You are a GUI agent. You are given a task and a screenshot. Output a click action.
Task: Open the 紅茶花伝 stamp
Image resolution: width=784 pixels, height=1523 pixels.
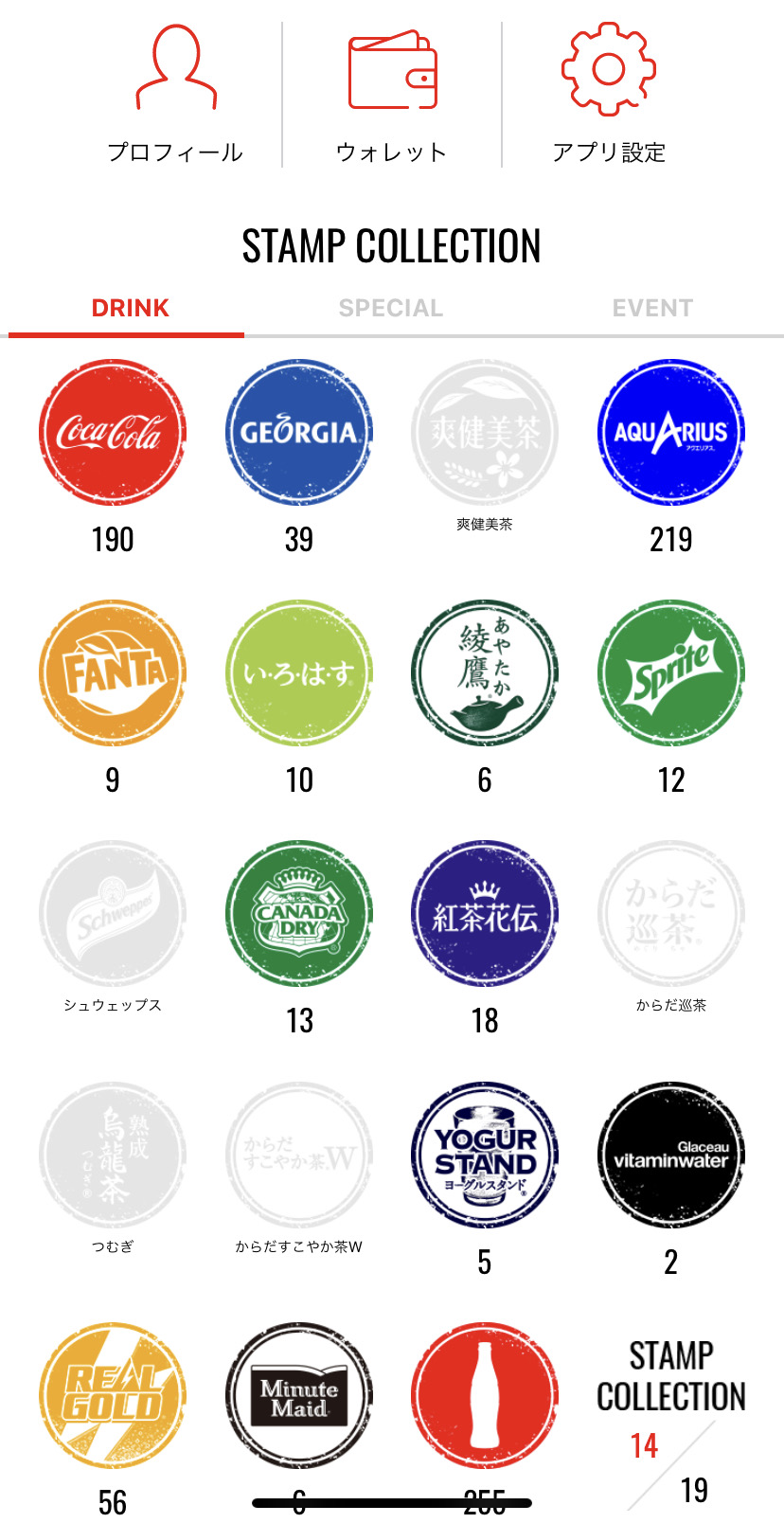(484, 914)
